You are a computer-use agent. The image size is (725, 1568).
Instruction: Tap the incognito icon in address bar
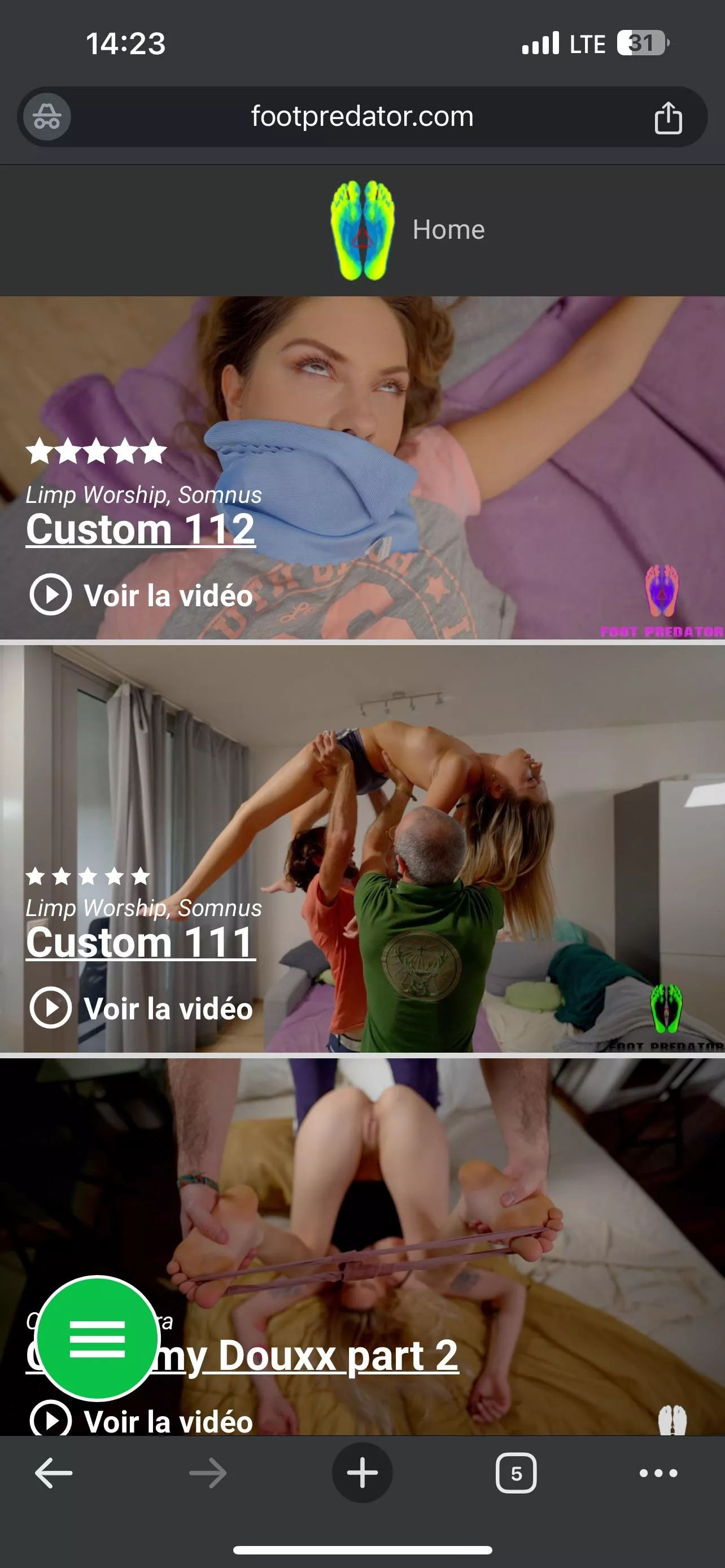47,116
